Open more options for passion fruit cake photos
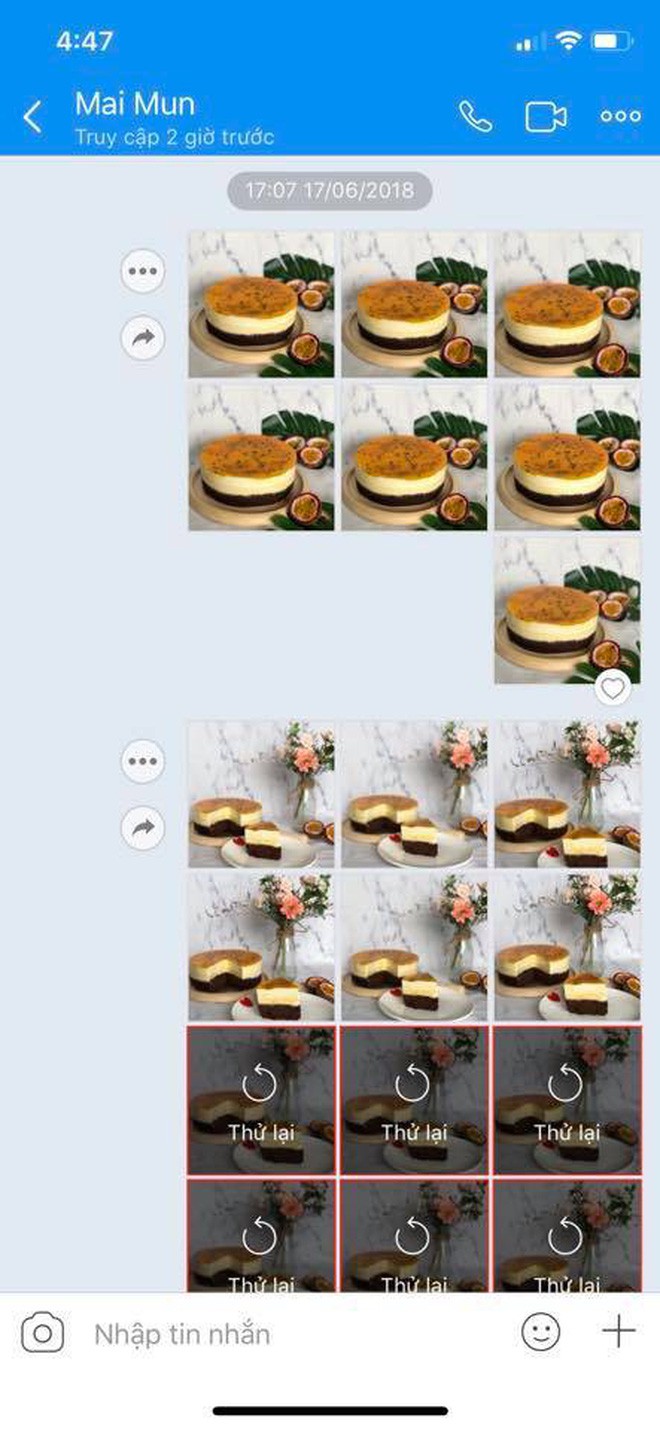 tap(143, 271)
